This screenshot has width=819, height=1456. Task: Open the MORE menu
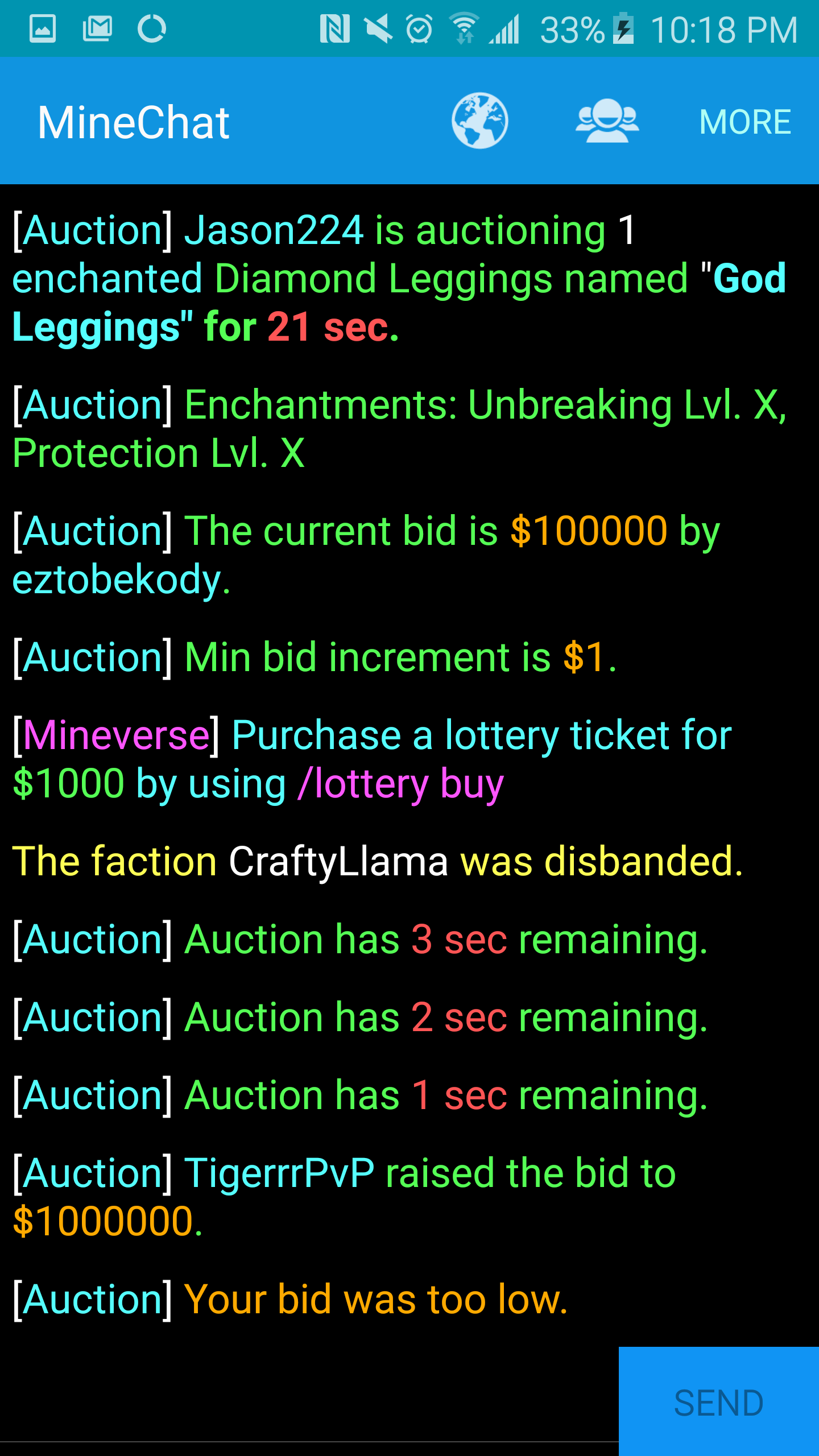[x=744, y=122]
